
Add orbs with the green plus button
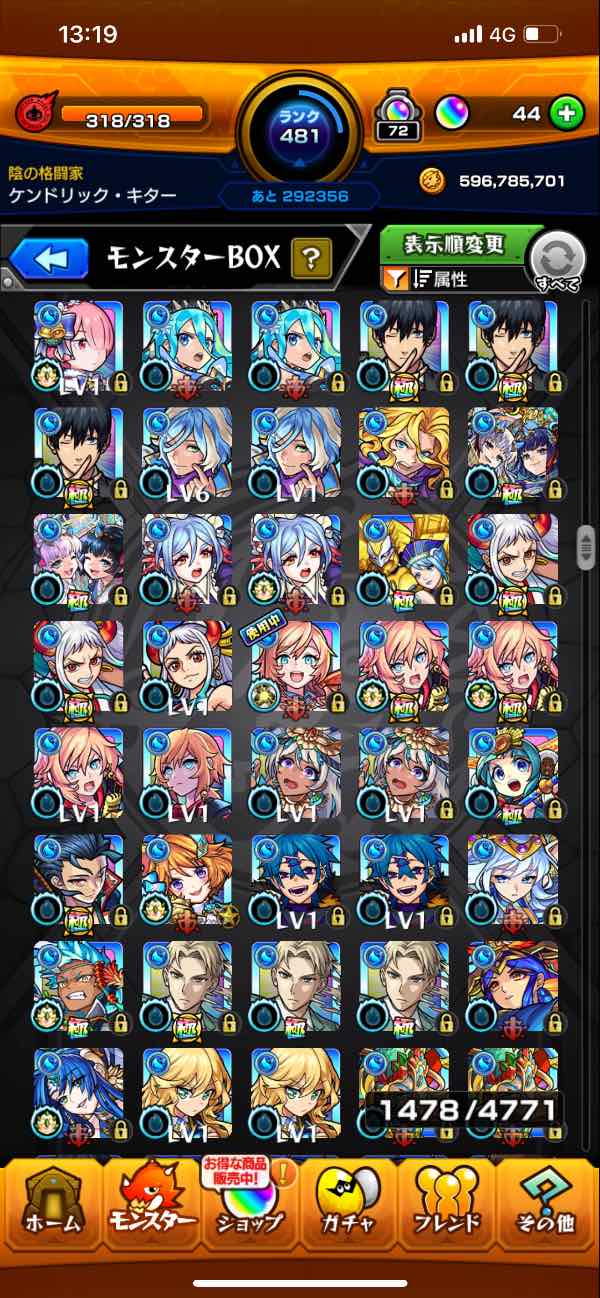(x=567, y=114)
